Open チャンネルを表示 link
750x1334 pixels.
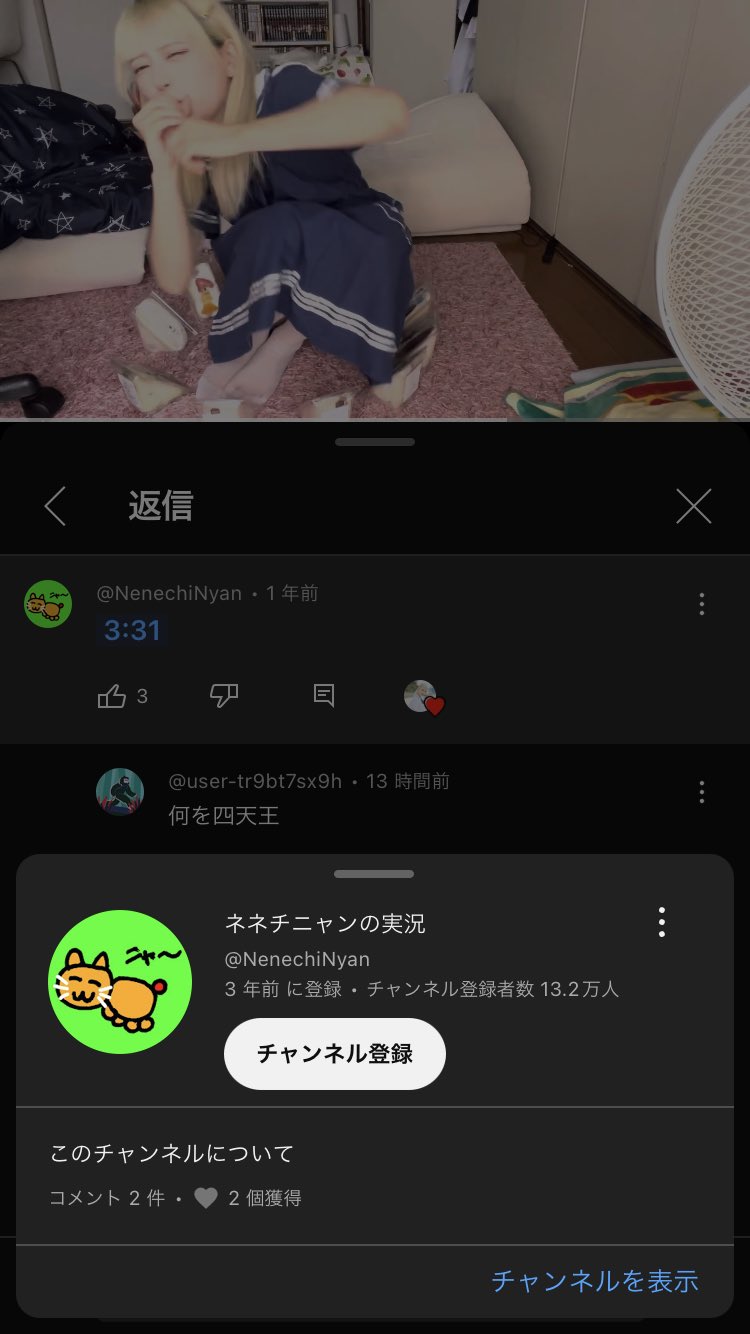(595, 1281)
